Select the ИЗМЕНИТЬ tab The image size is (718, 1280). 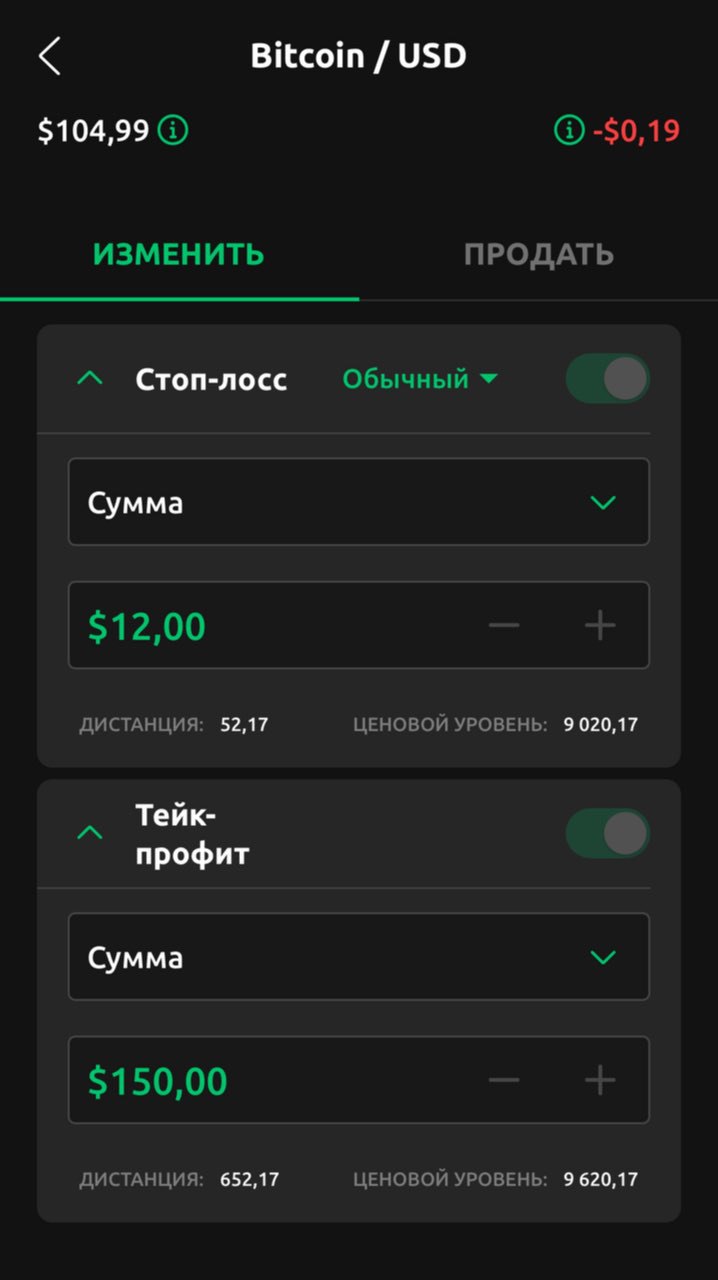tap(179, 254)
